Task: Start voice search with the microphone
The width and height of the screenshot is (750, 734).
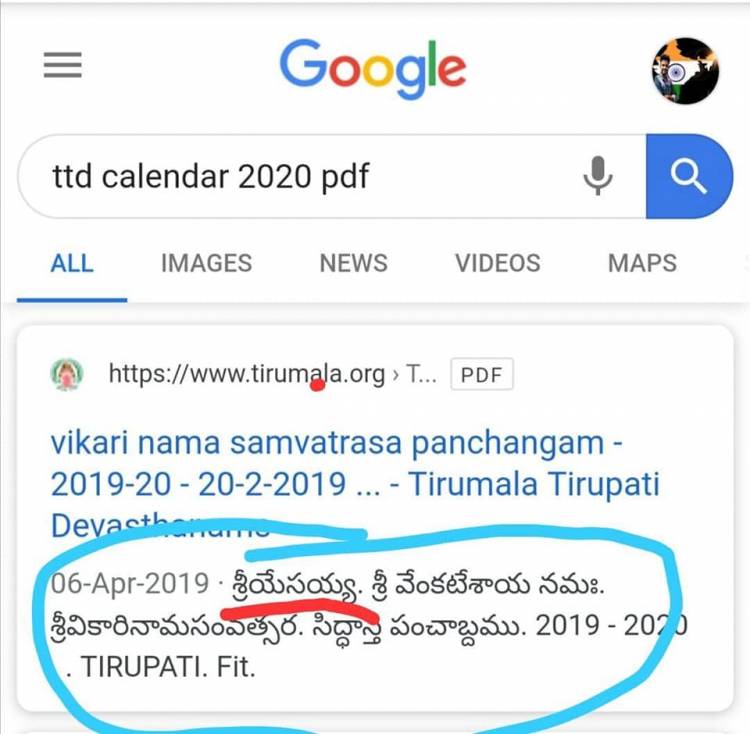Action: pyautogui.click(x=597, y=177)
